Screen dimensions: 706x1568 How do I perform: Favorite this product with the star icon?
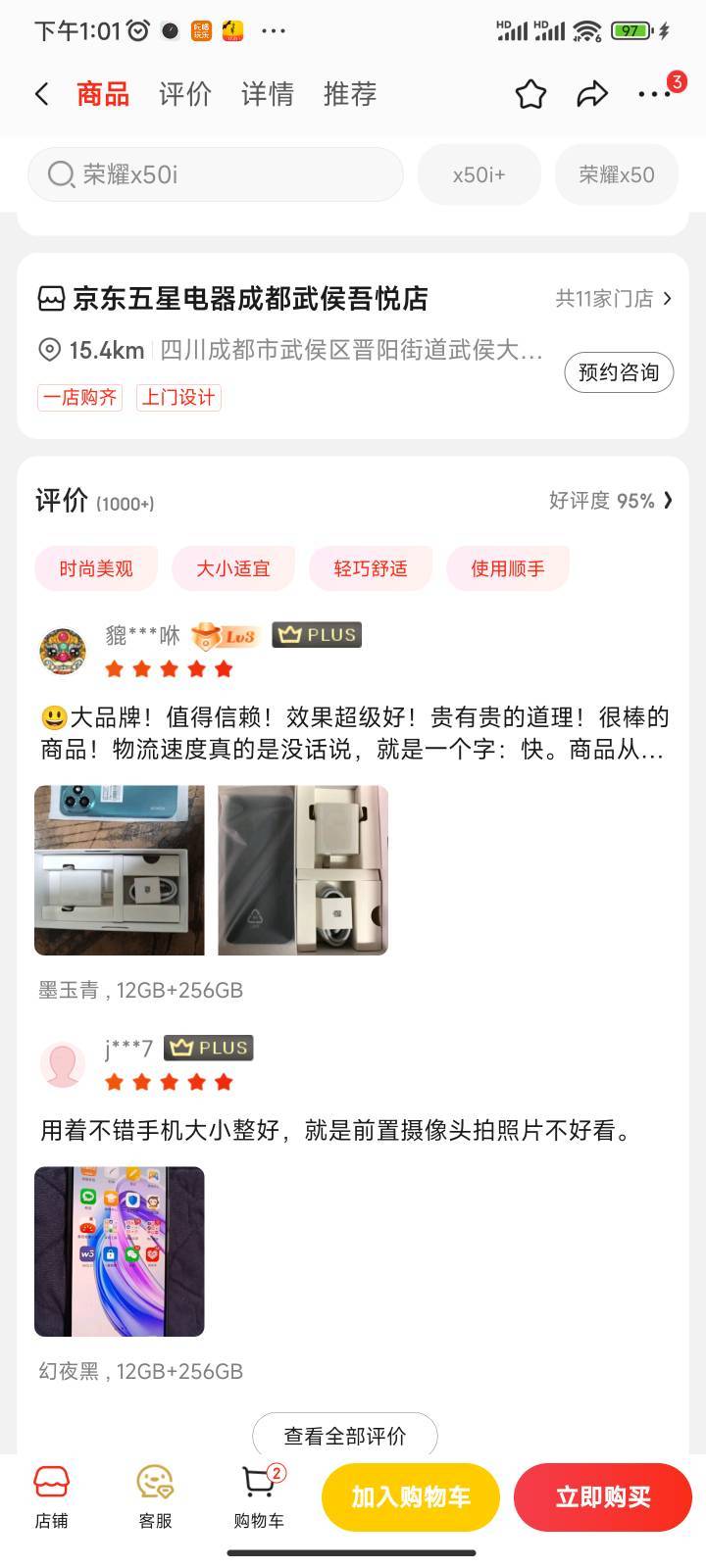(530, 94)
